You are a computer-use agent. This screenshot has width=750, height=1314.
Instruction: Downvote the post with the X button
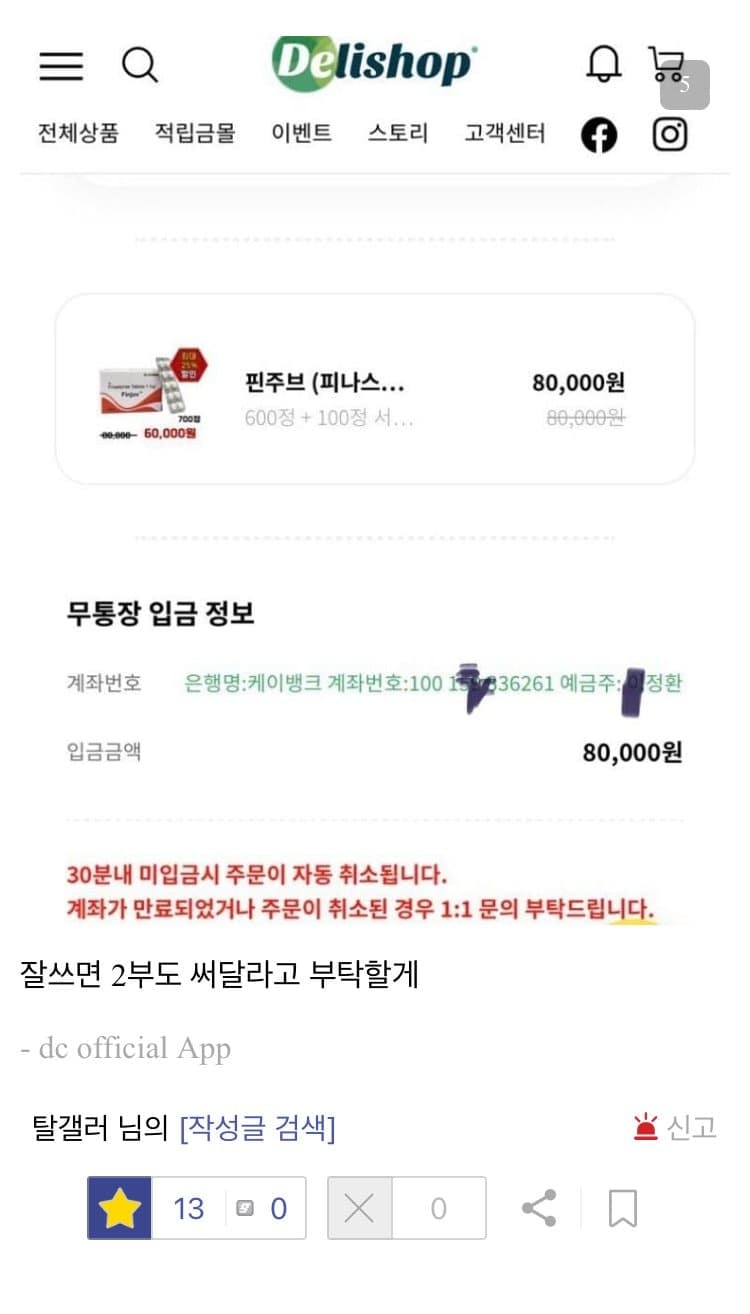[x=359, y=1208]
